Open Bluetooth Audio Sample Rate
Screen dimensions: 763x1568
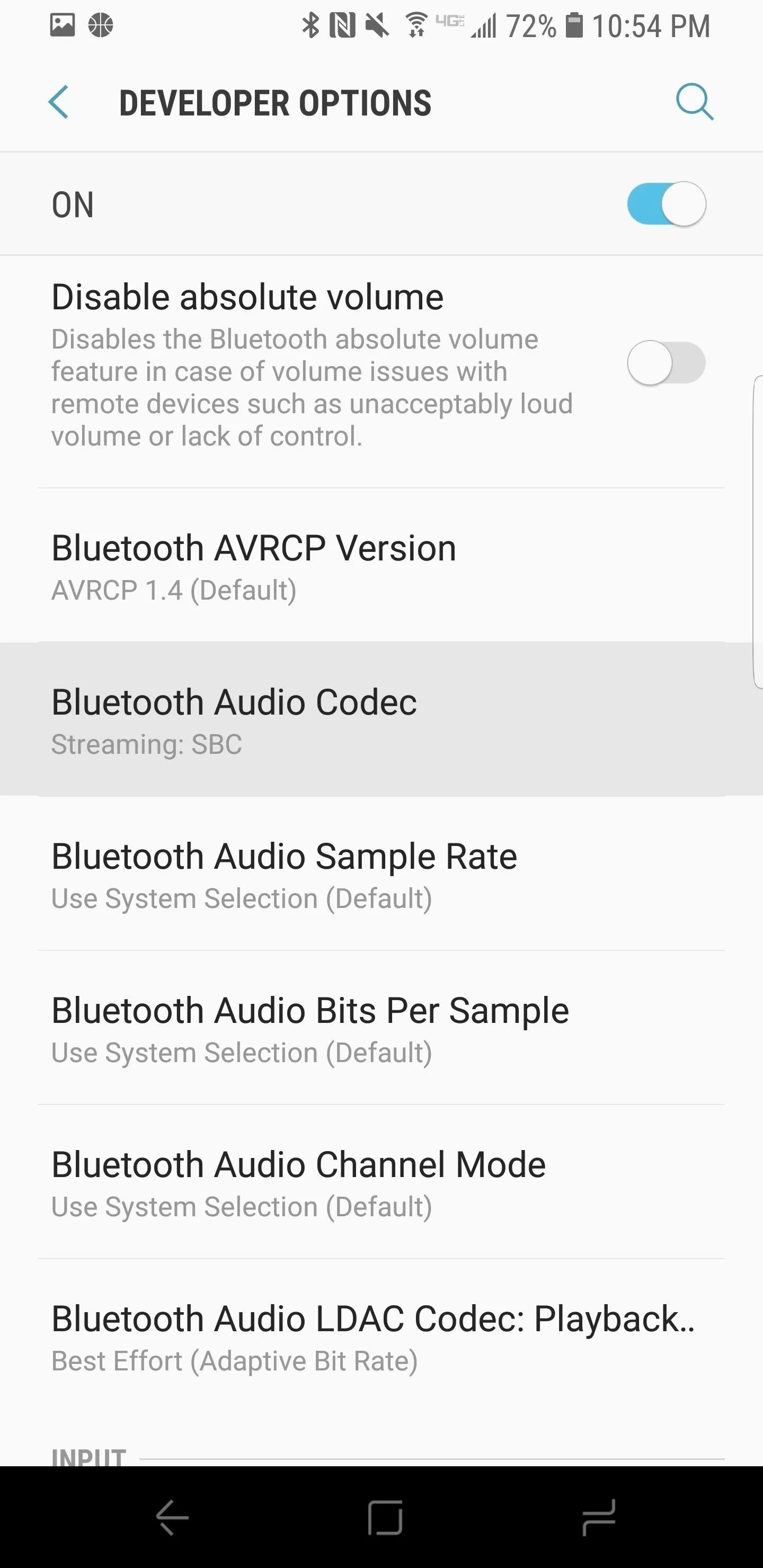click(381, 873)
